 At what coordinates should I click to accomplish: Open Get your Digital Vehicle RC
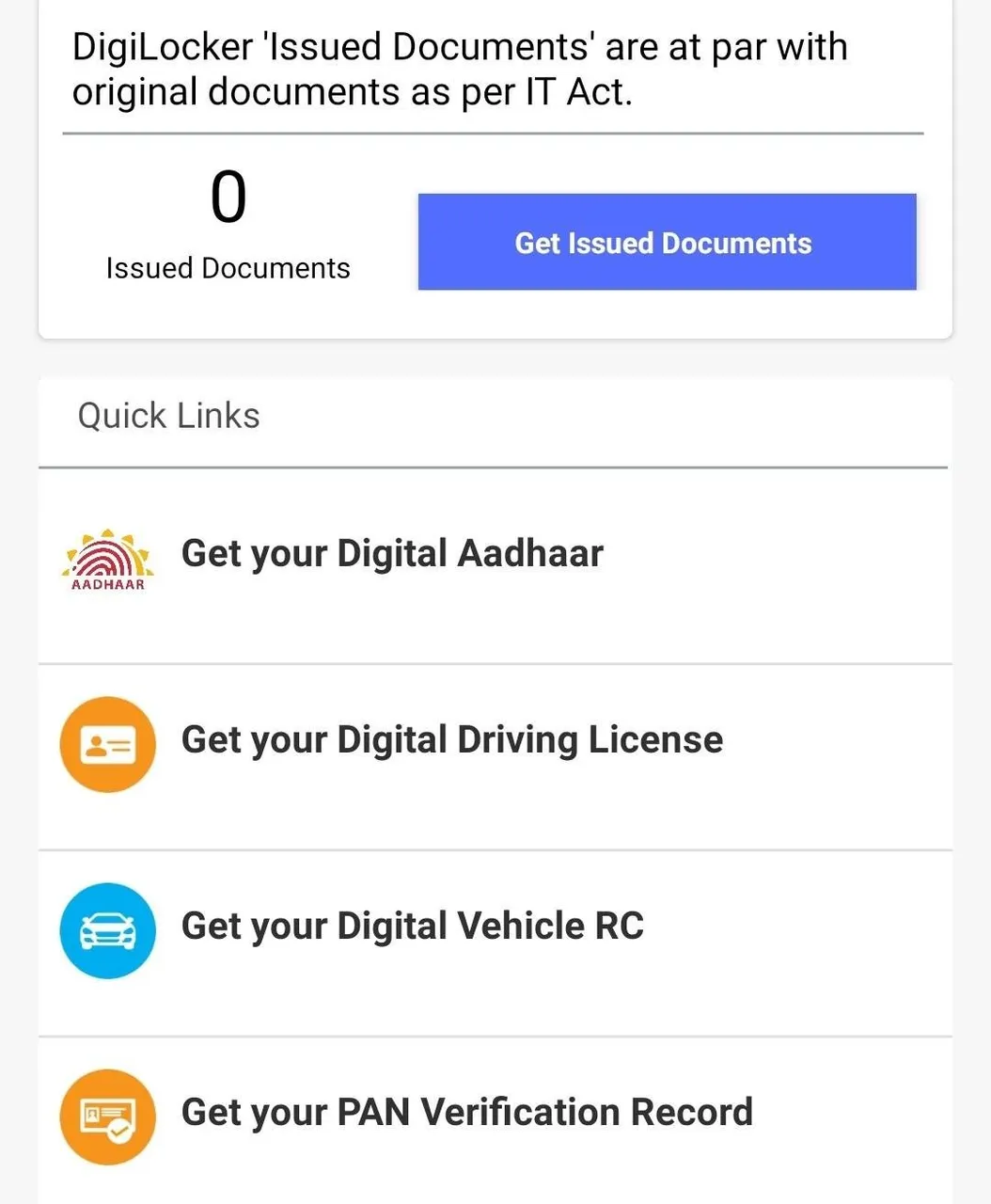click(x=412, y=927)
